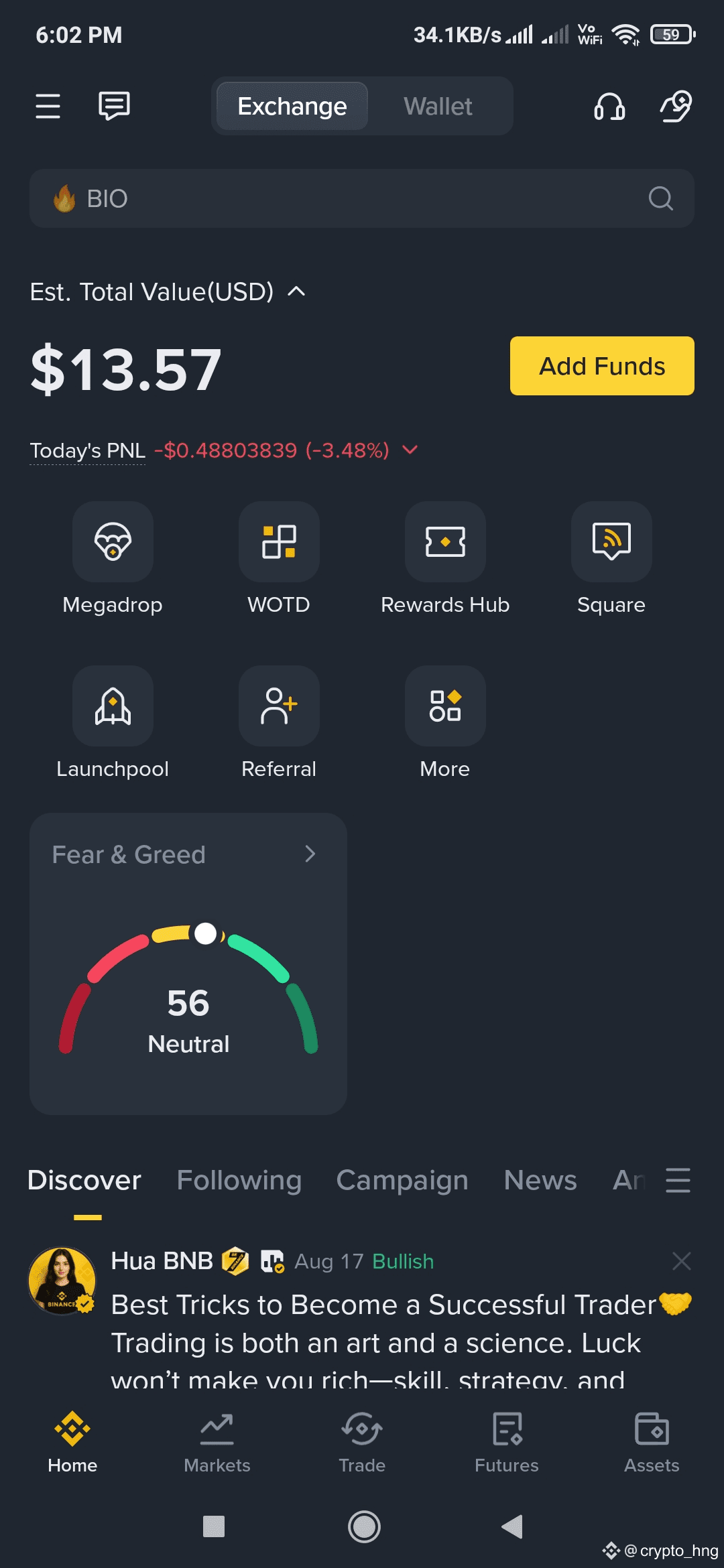
Task: Open customer support headset icon
Action: tap(609, 106)
